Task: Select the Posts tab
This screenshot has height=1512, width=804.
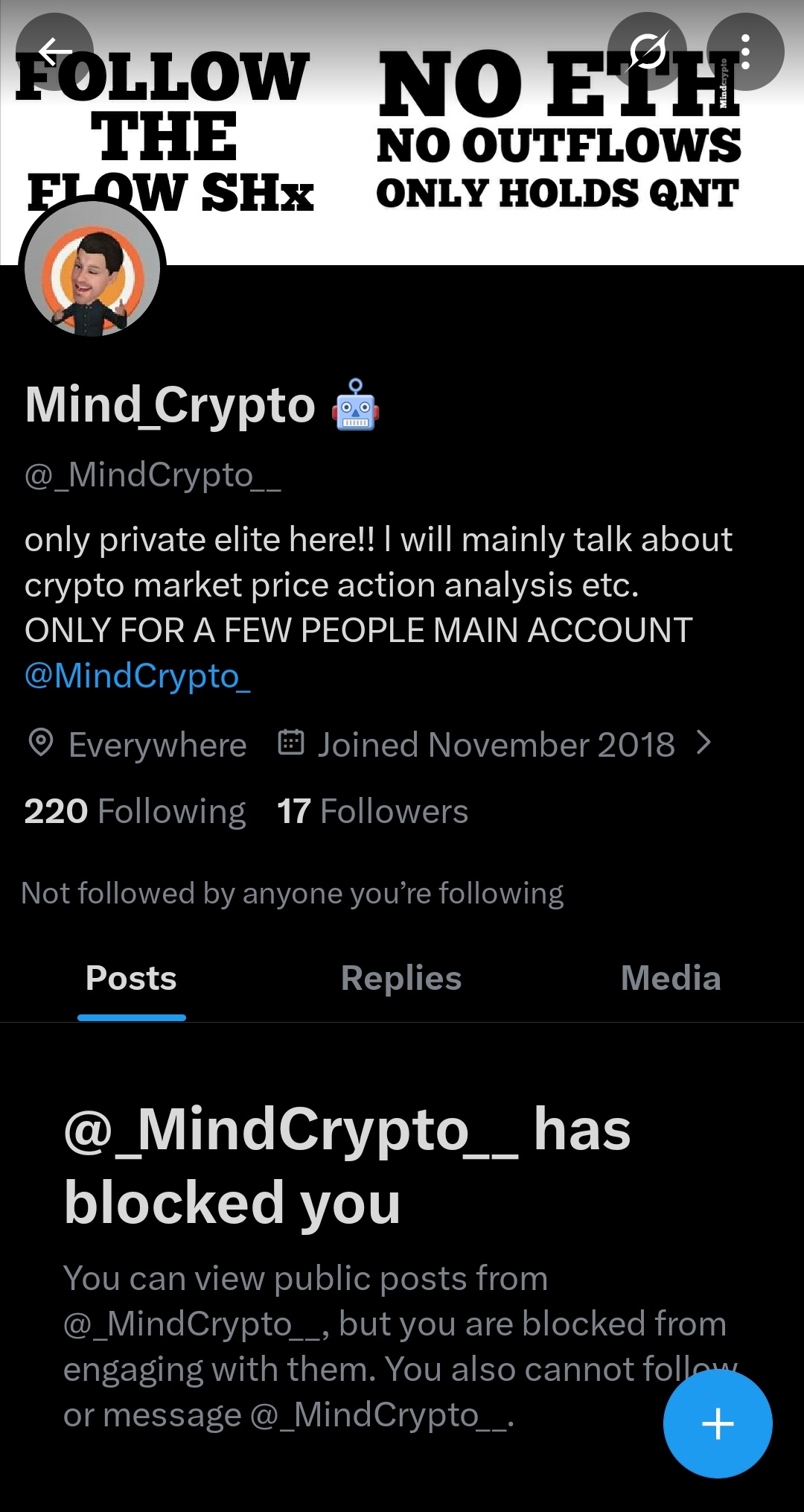Action: click(131, 978)
